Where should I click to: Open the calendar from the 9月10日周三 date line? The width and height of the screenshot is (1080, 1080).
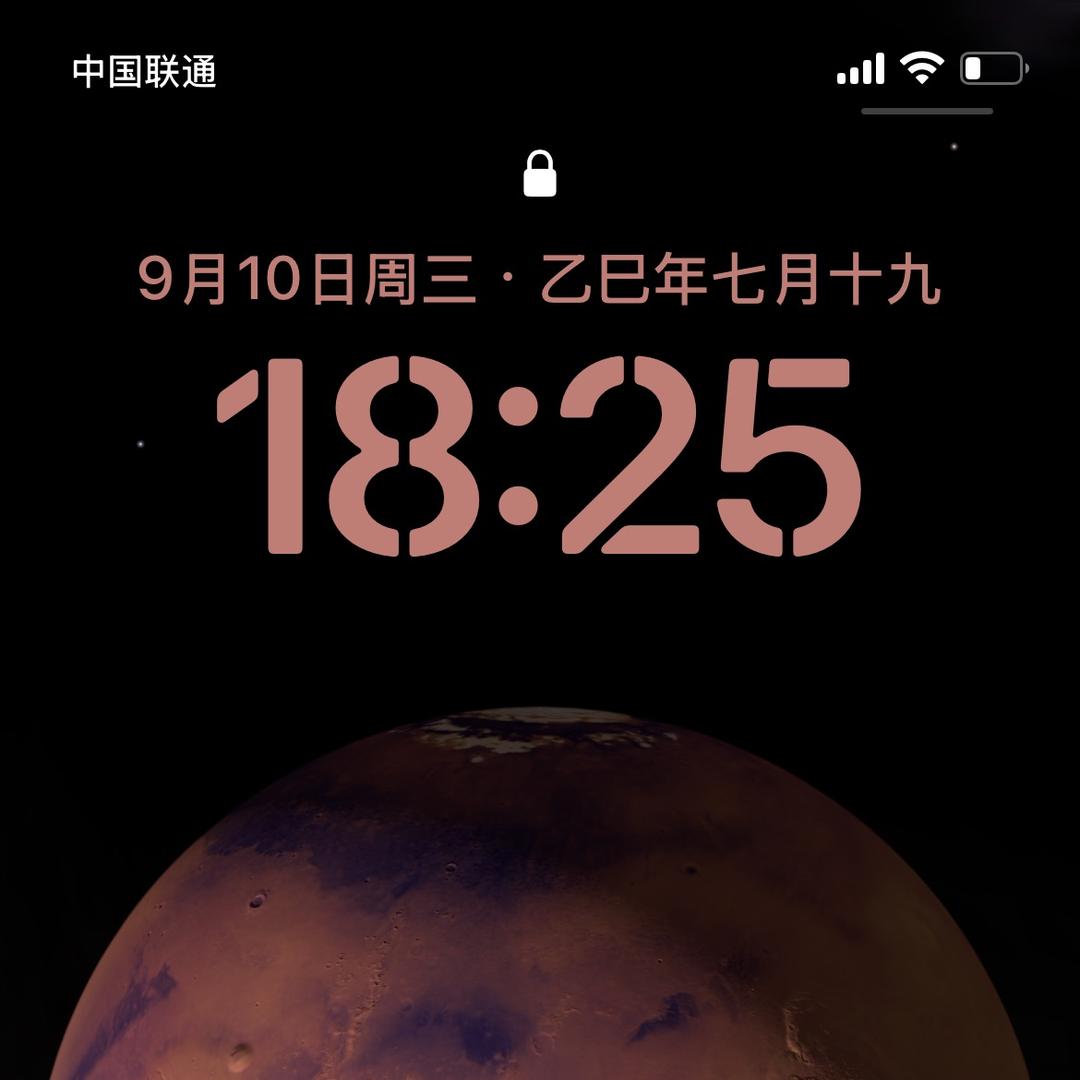pyautogui.click(x=539, y=279)
